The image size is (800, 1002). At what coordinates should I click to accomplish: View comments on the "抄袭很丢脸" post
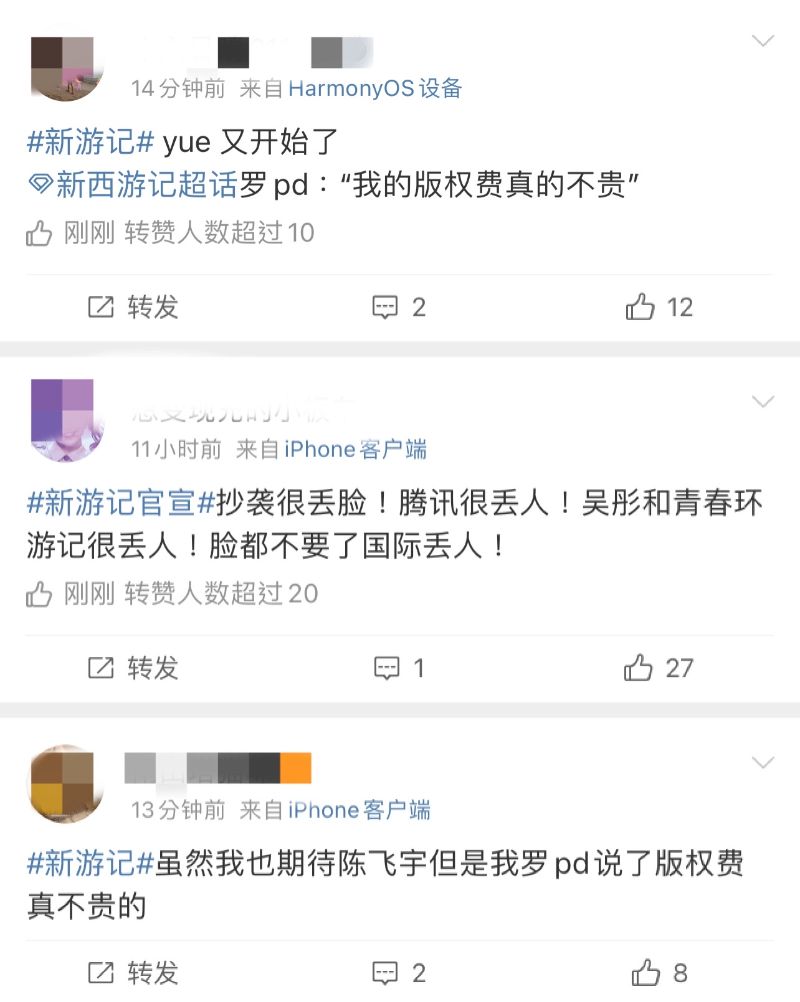399,667
